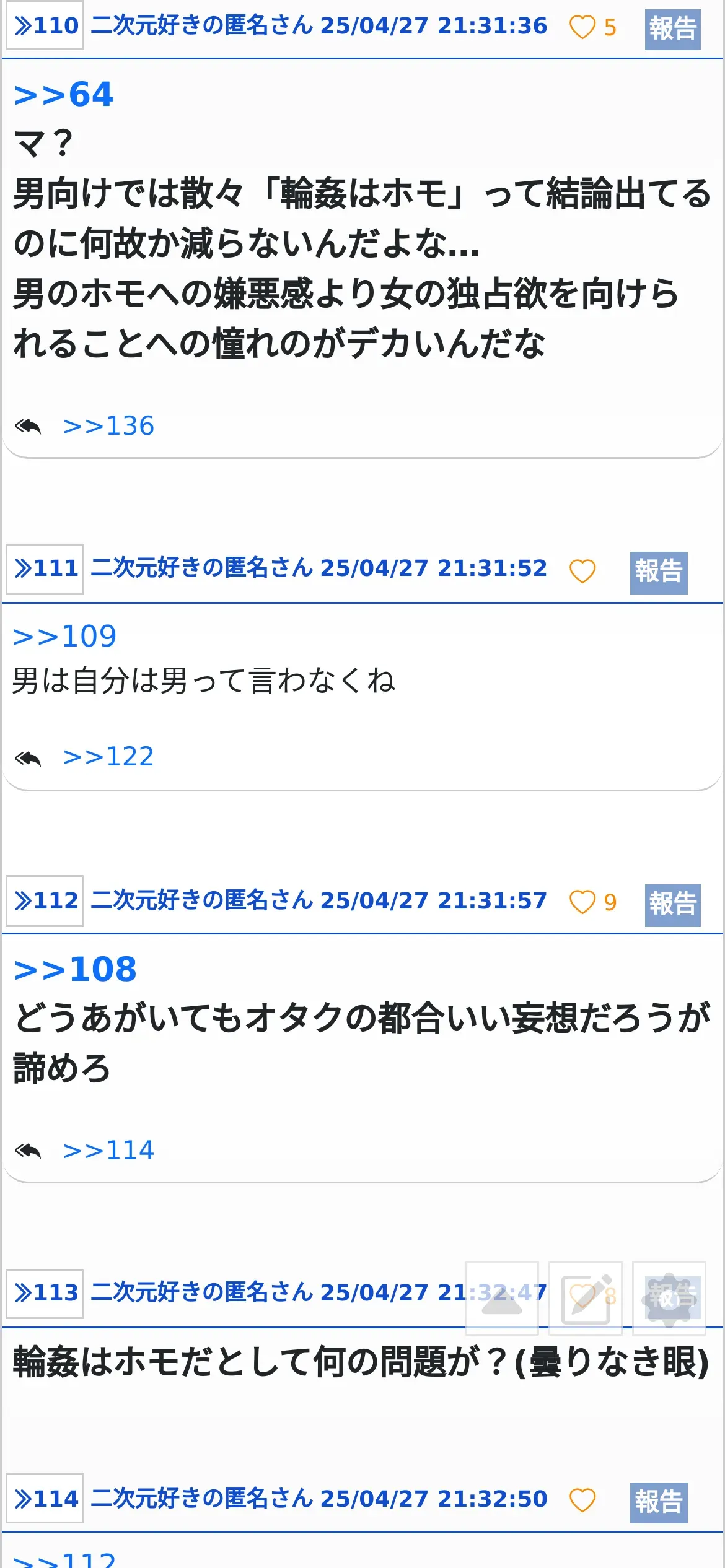Open reply link >>114
Viewport: 725px width, 1568px height.
pos(108,1151)
